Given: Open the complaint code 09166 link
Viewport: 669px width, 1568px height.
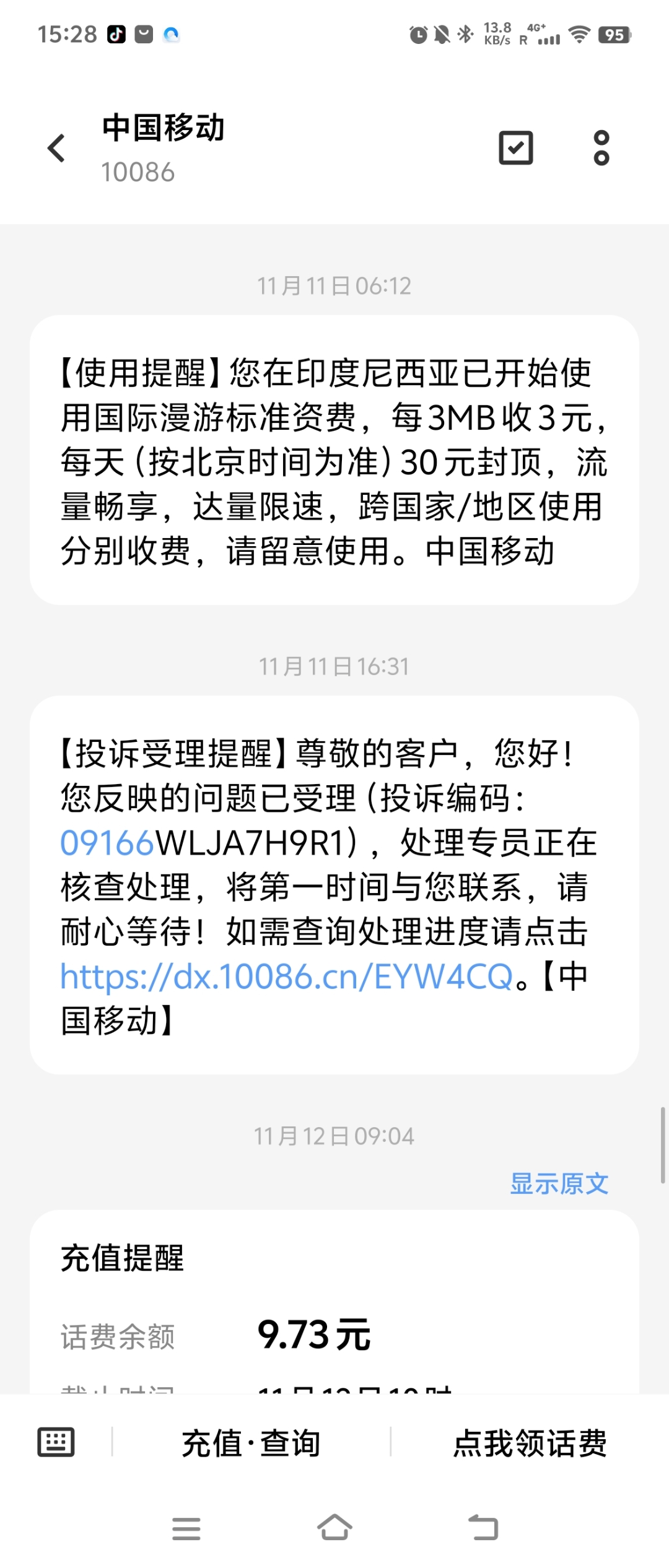Looking at the screenshot, I should tap(107, 843).
